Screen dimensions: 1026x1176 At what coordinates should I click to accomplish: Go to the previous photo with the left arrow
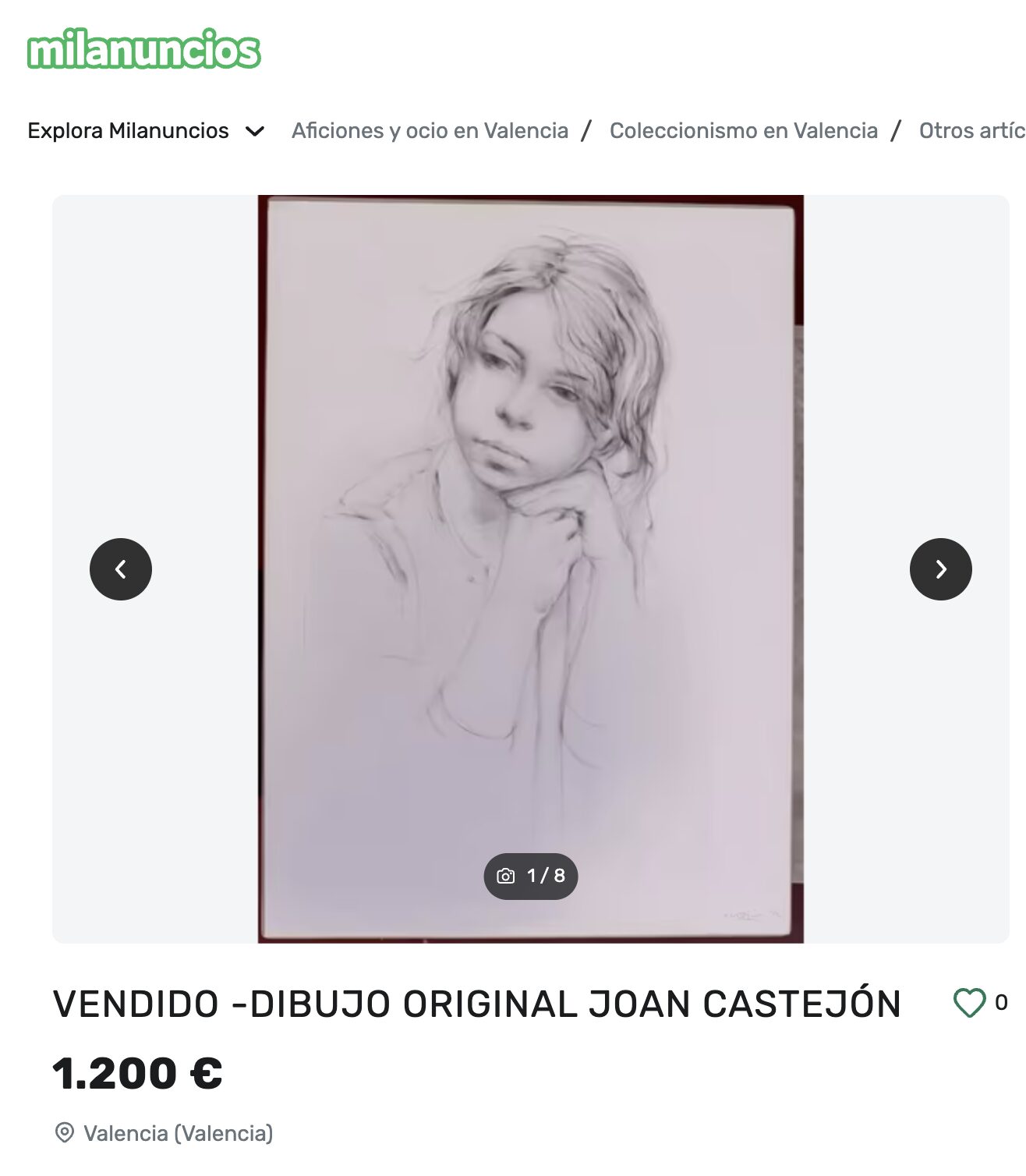tap(121, 569)
